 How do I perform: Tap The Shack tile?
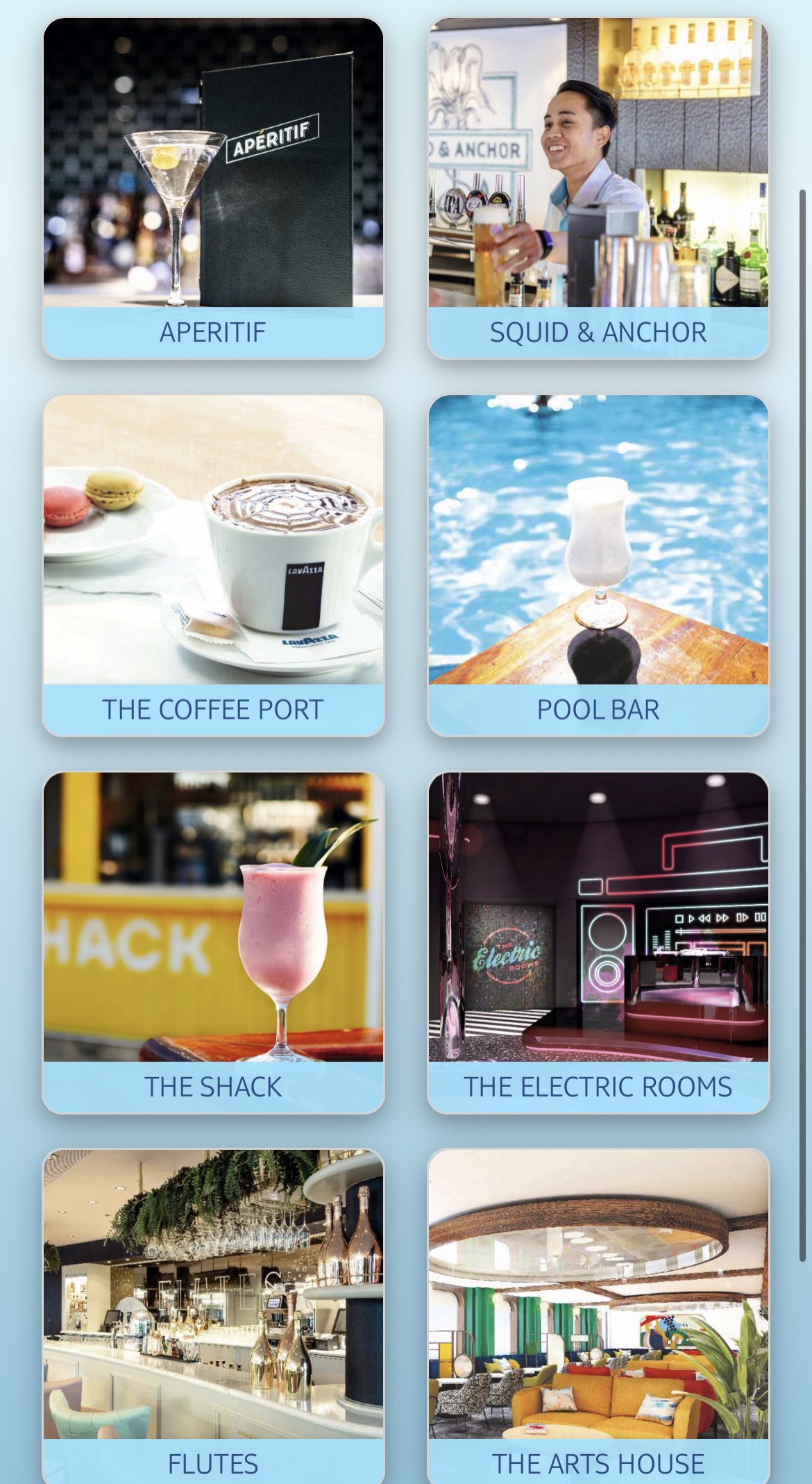click(x=213, y=942)
